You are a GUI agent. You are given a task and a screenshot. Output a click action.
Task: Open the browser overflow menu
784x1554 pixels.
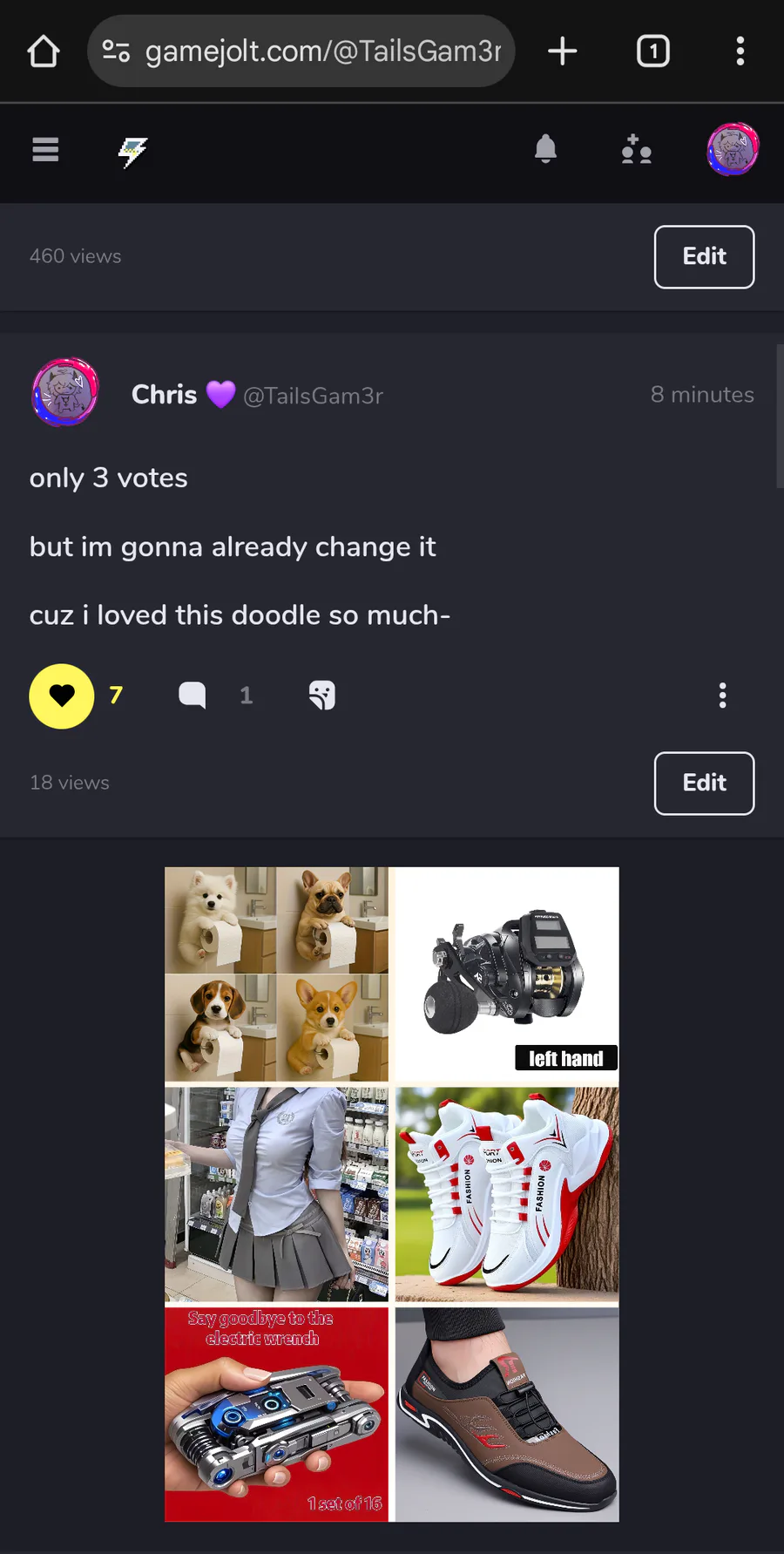[740, 51]
